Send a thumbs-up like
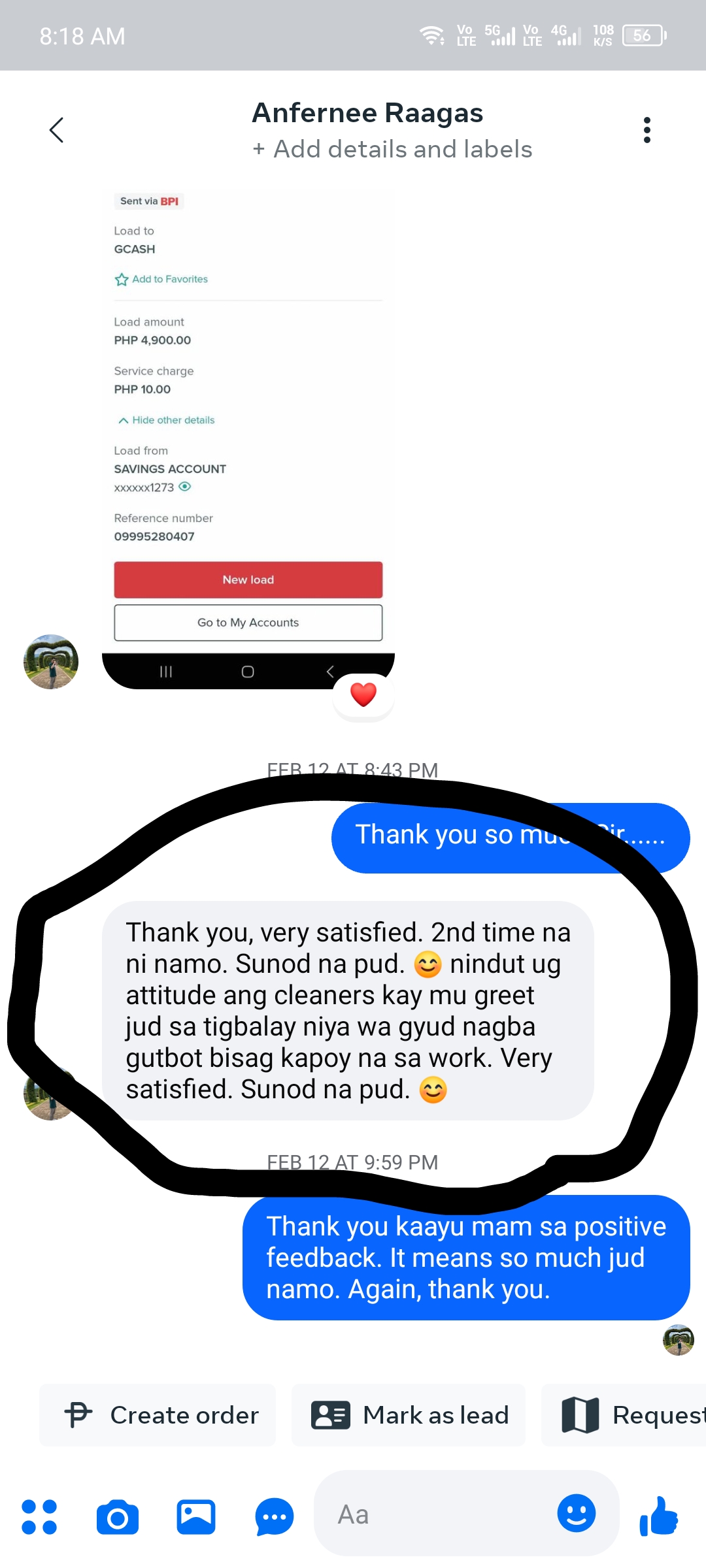Viewport: 706px width, 1568px height. pos(659,1516)
